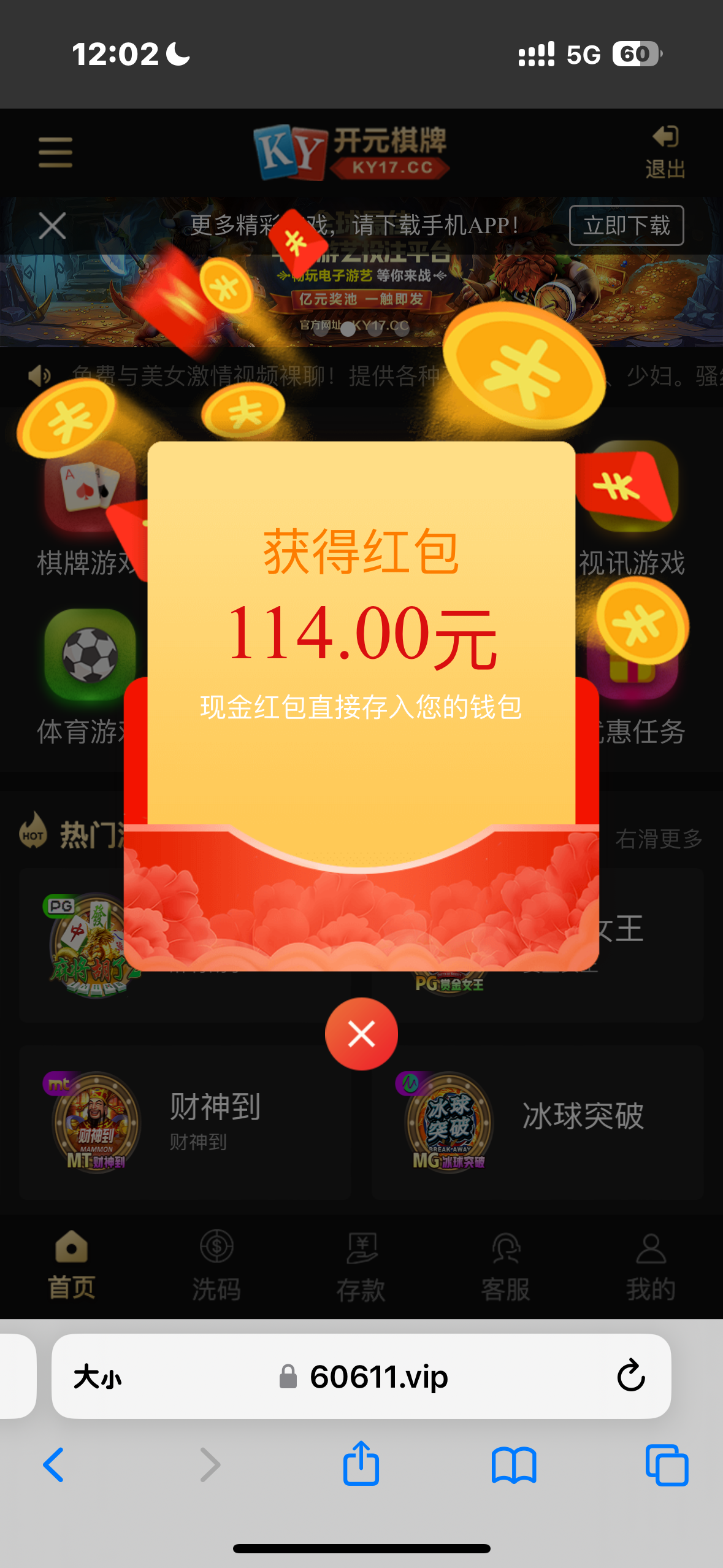Reload the page in Safari

630,1376
